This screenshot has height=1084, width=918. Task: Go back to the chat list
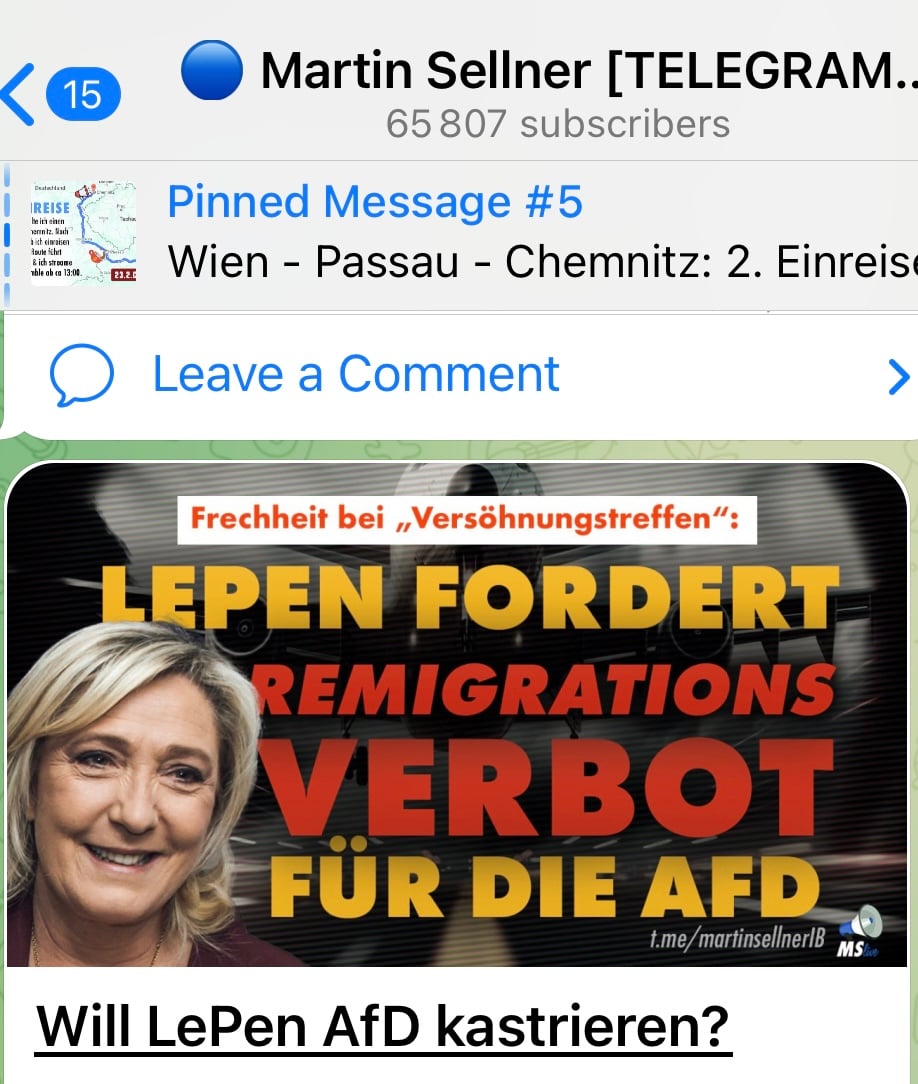tap(60, 93)
